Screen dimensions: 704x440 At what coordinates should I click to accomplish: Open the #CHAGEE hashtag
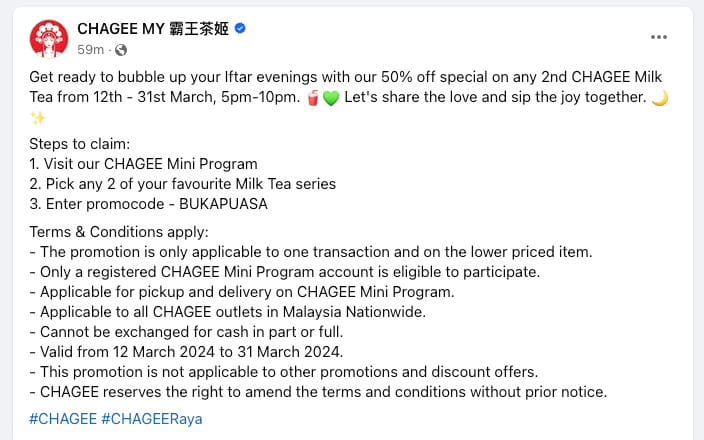pos(61,419)
